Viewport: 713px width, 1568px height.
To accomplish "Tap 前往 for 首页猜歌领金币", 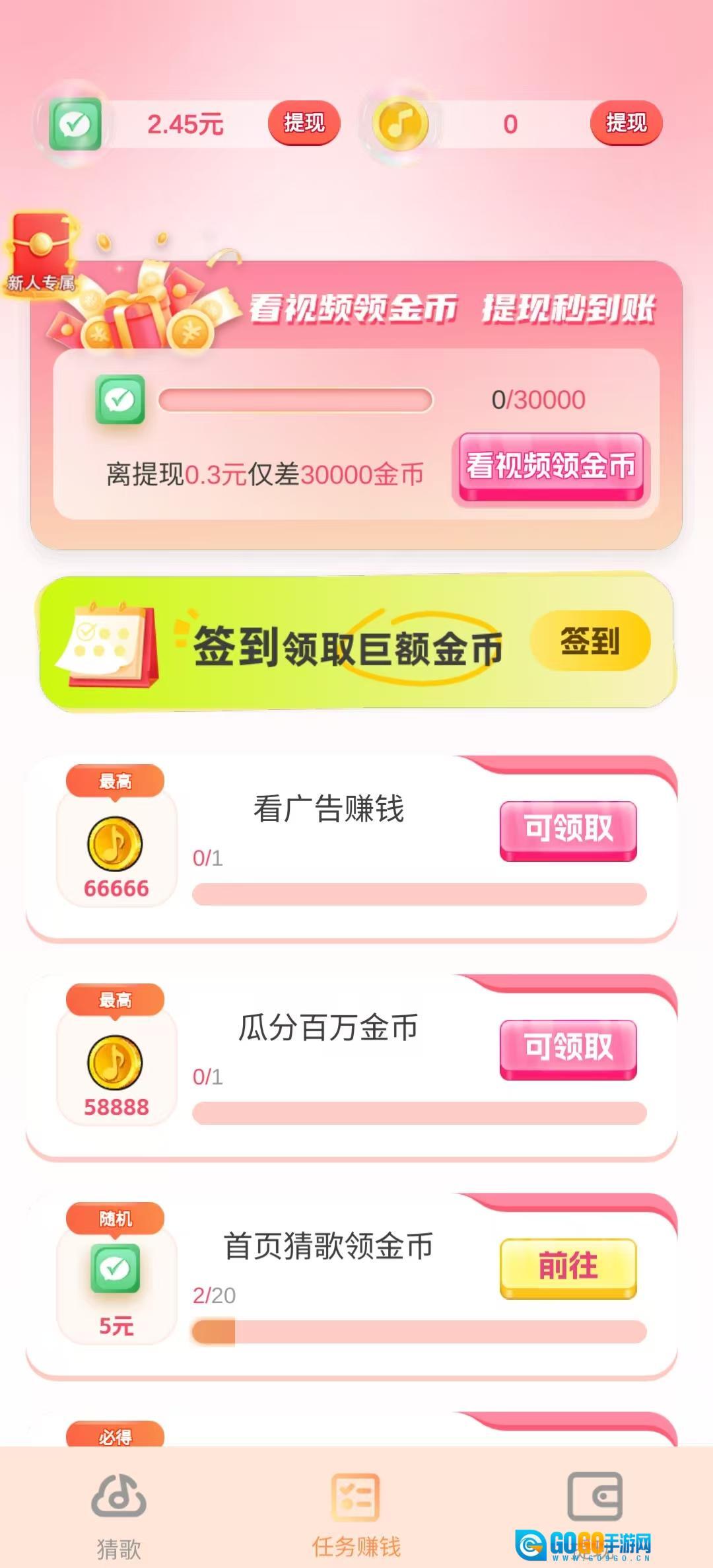I will [568, 1267].
